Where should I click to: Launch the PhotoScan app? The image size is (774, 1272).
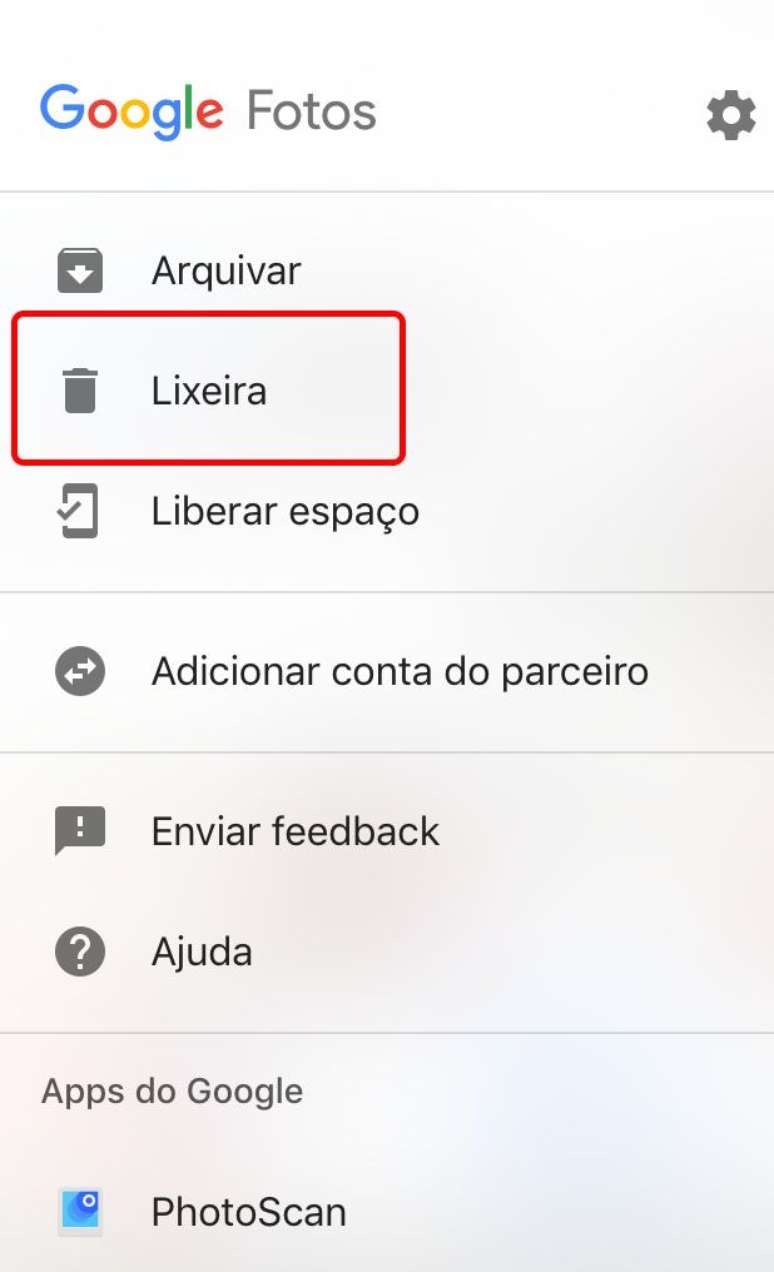pos(248,1212)
